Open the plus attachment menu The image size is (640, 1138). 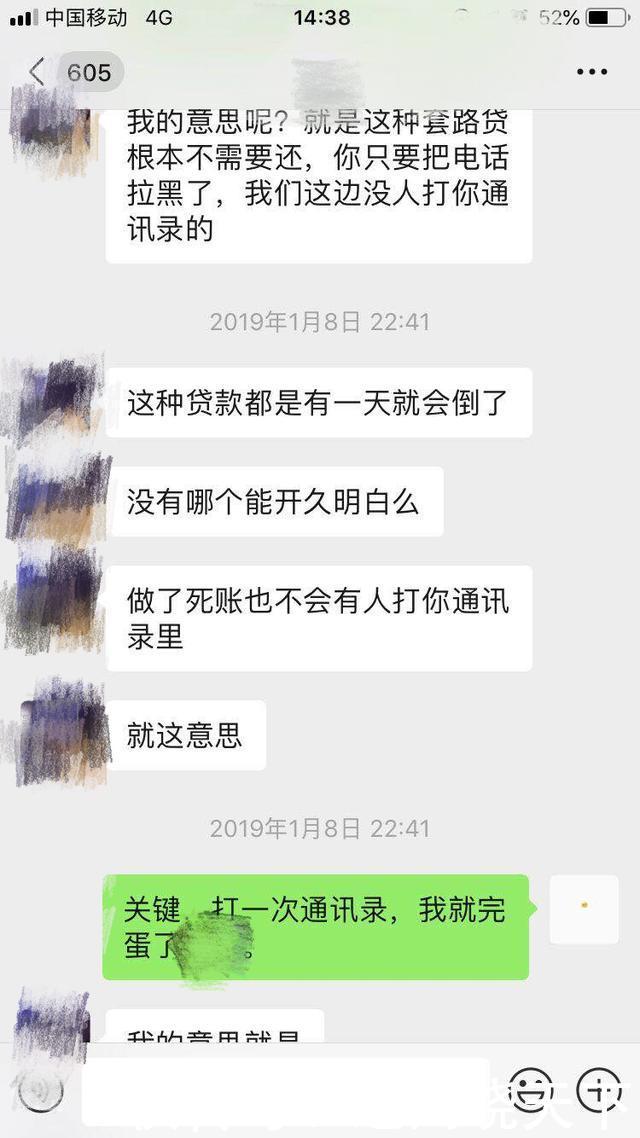(x=601, y=1090)
